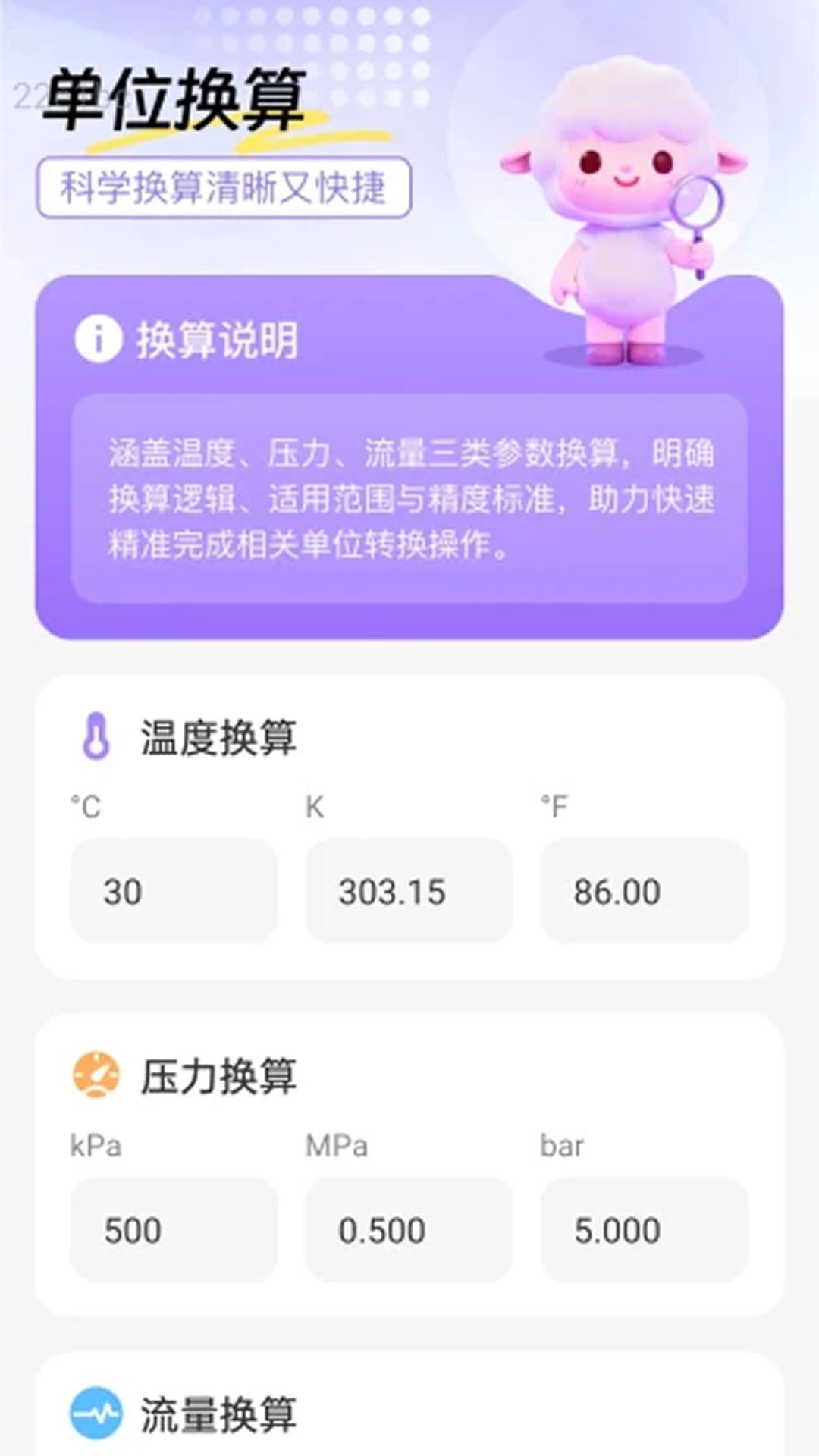Select the Celsius input showing 30

pyautogui.click(x=173, y=892)
